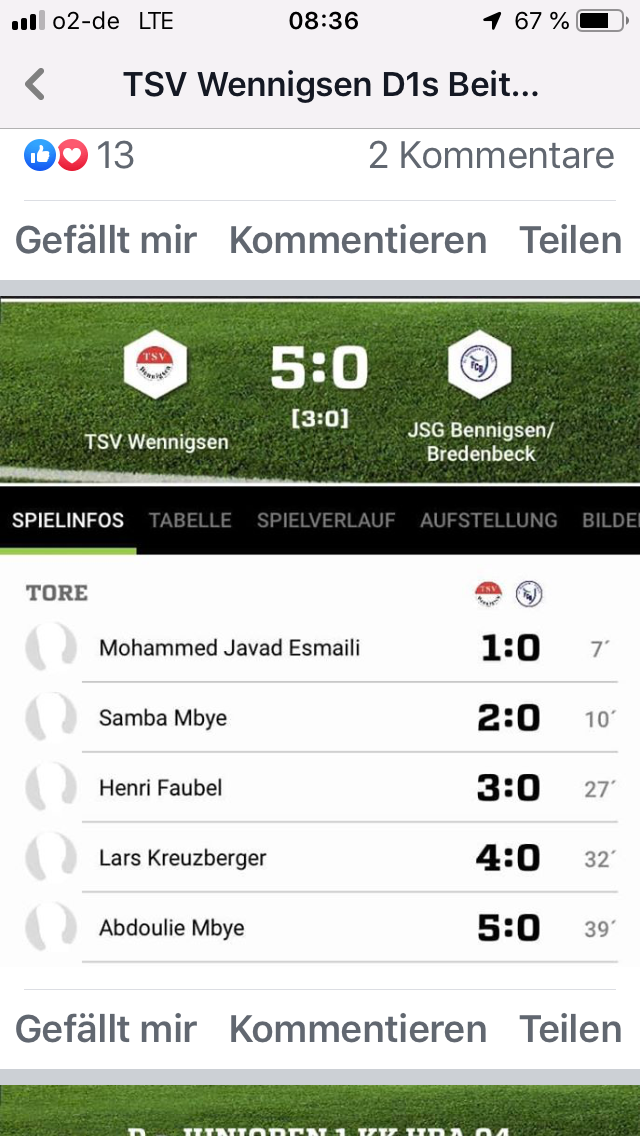Open the 2 Kommentare comments list
The height and width of the screenshot is (1136, 640).
point(491,156)
